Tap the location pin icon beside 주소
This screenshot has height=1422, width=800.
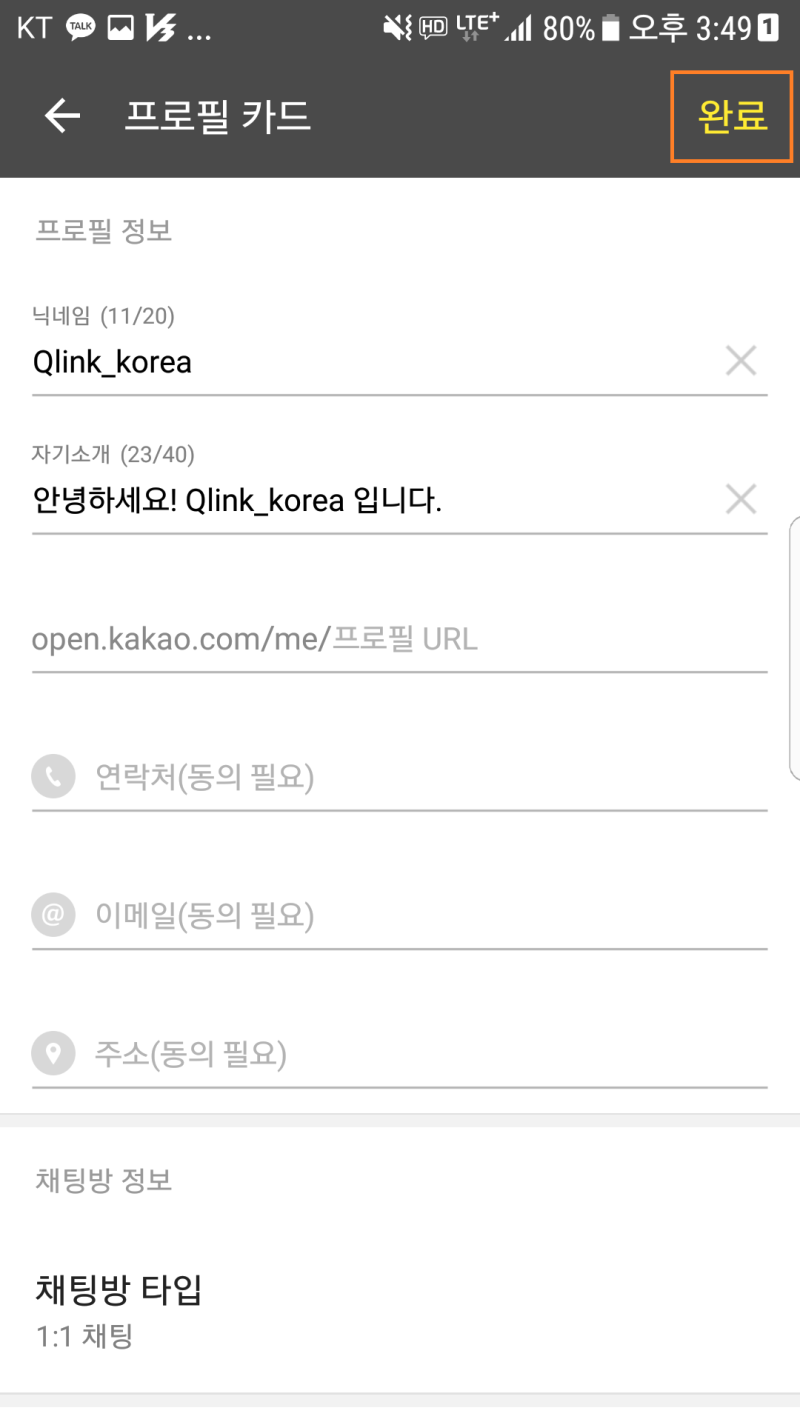[53, 1053]
